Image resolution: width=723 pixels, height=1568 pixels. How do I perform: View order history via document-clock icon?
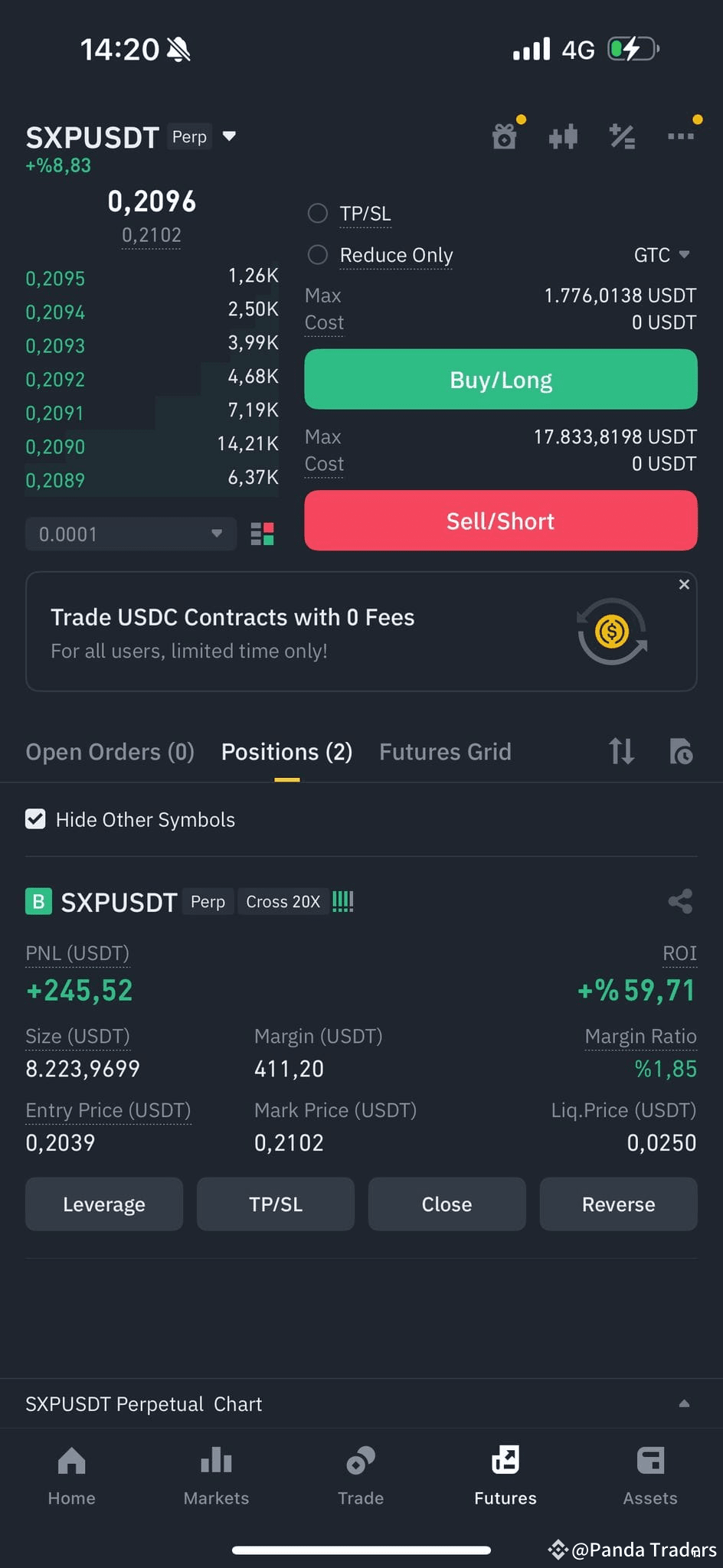pos(679,752)
